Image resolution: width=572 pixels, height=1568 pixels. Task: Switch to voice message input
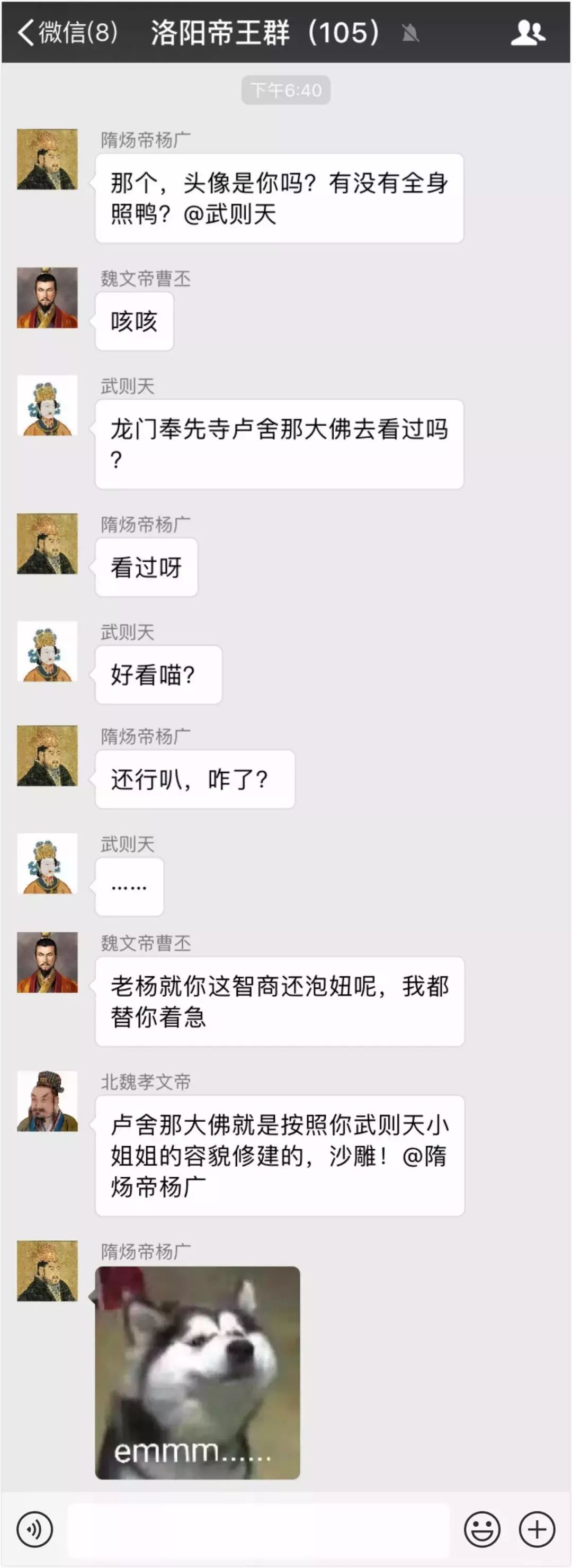tap(35, 1528)
